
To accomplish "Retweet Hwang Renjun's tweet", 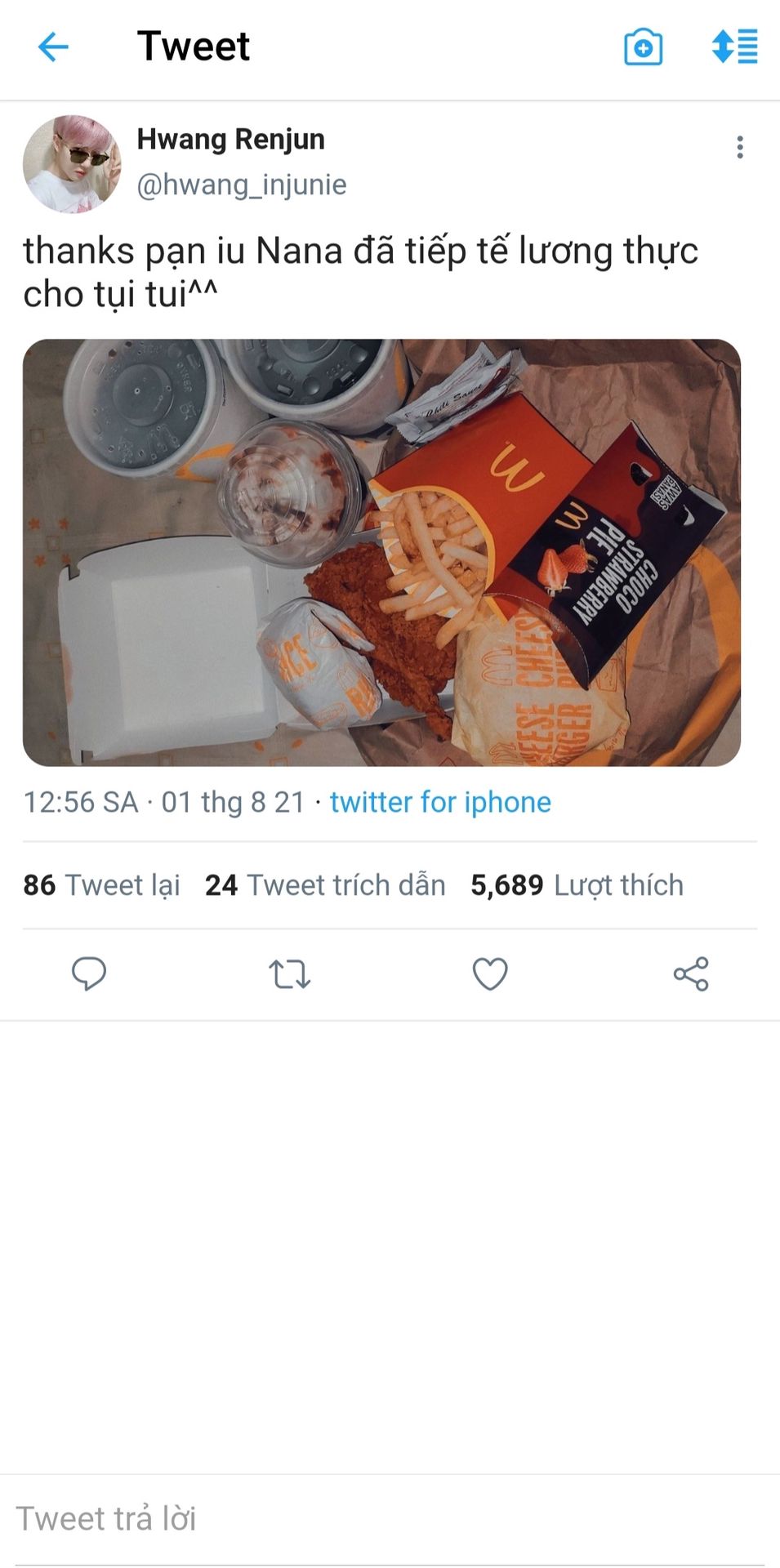I will pyautogui.click(x=290, y=973).
